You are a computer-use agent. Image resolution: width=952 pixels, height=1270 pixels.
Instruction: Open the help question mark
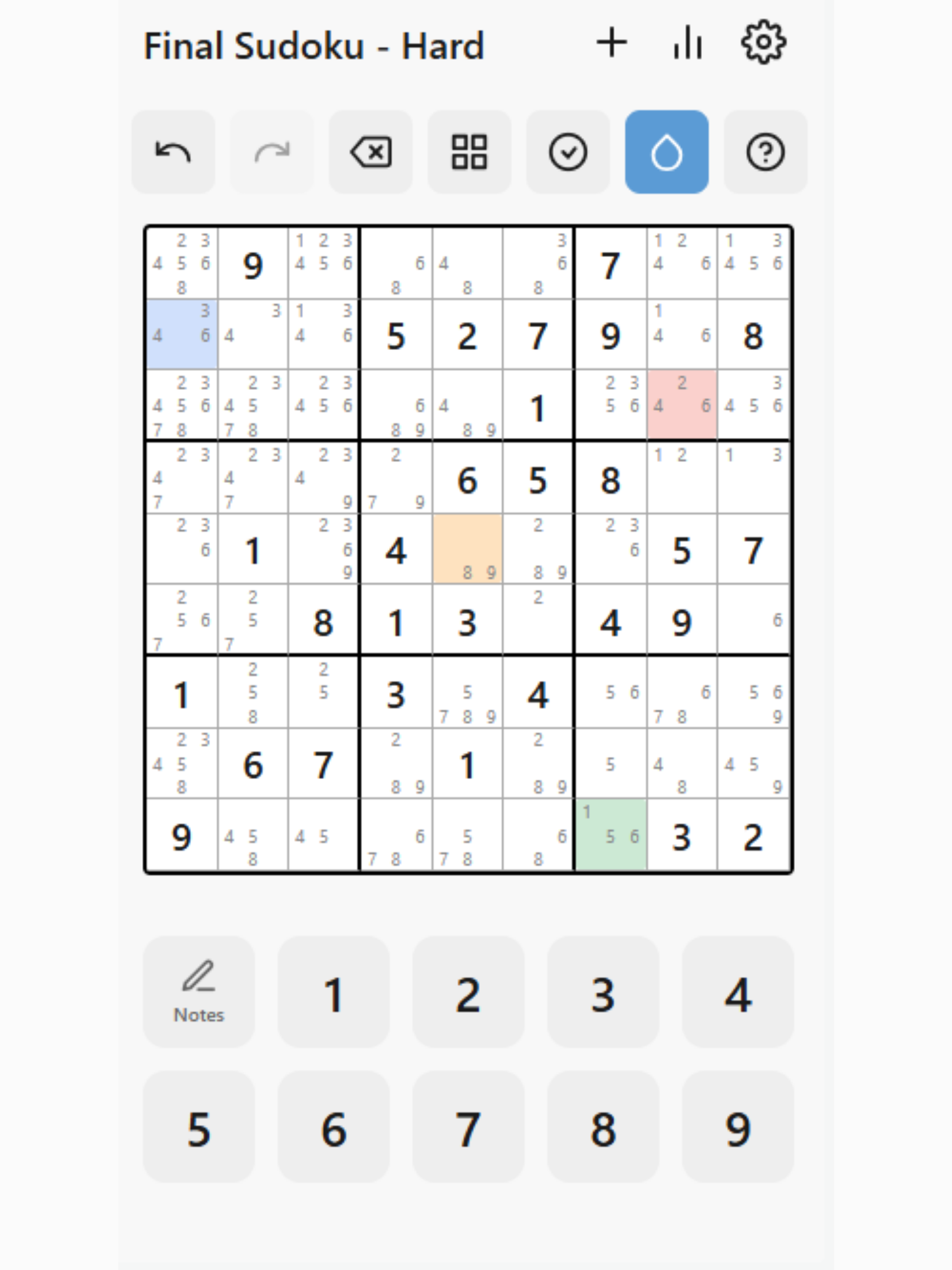click(x=766, y=152)
